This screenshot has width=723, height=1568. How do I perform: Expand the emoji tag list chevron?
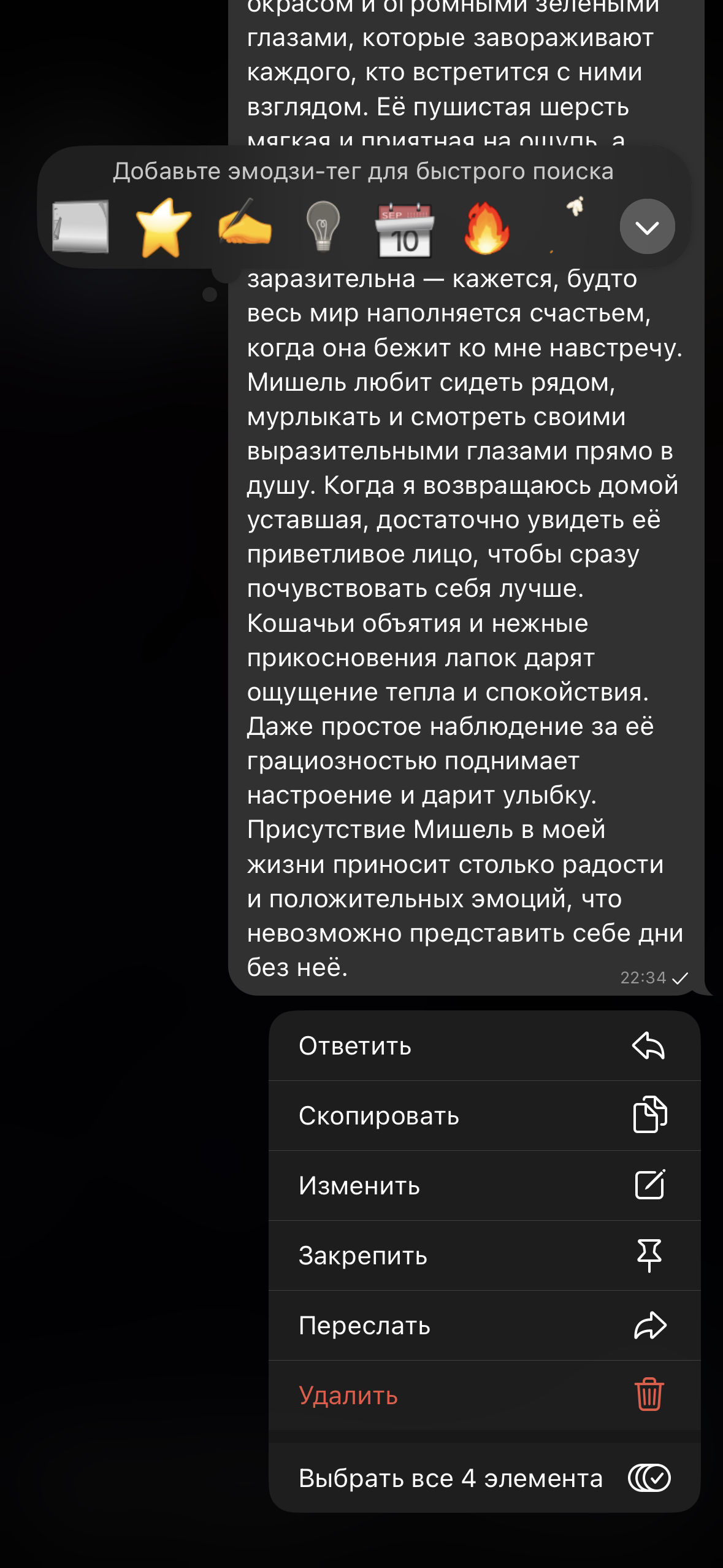[x=647, y=227]
